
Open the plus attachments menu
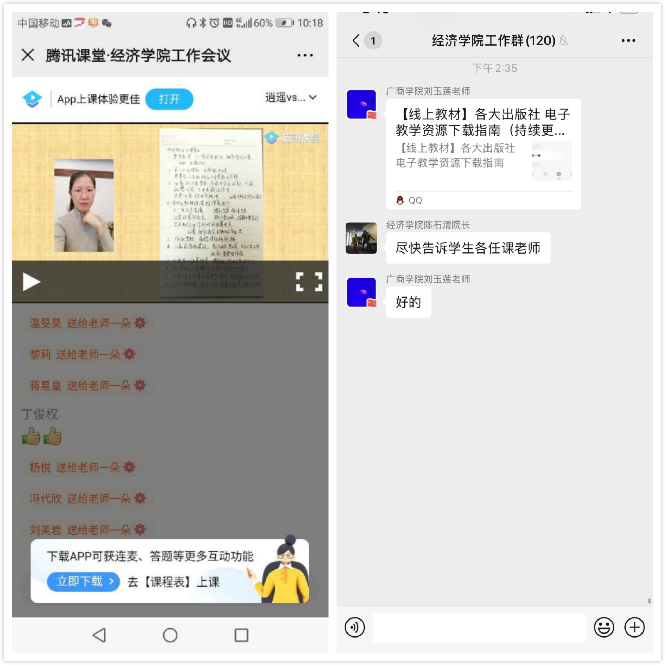(634, 627)
